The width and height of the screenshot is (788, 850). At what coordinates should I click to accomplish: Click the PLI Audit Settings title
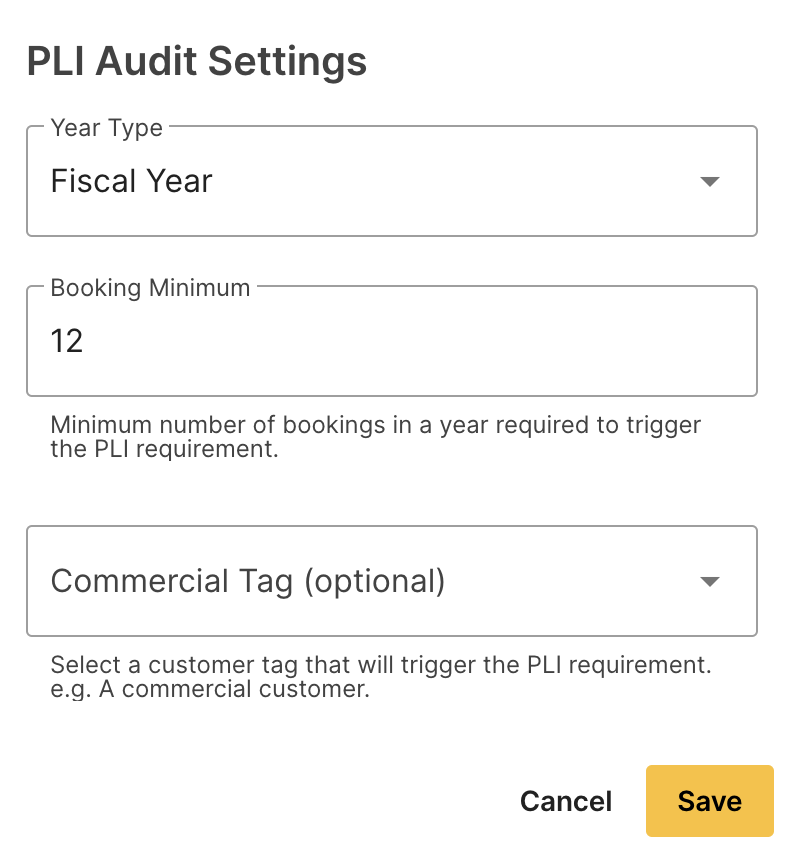tap(197, 62)
